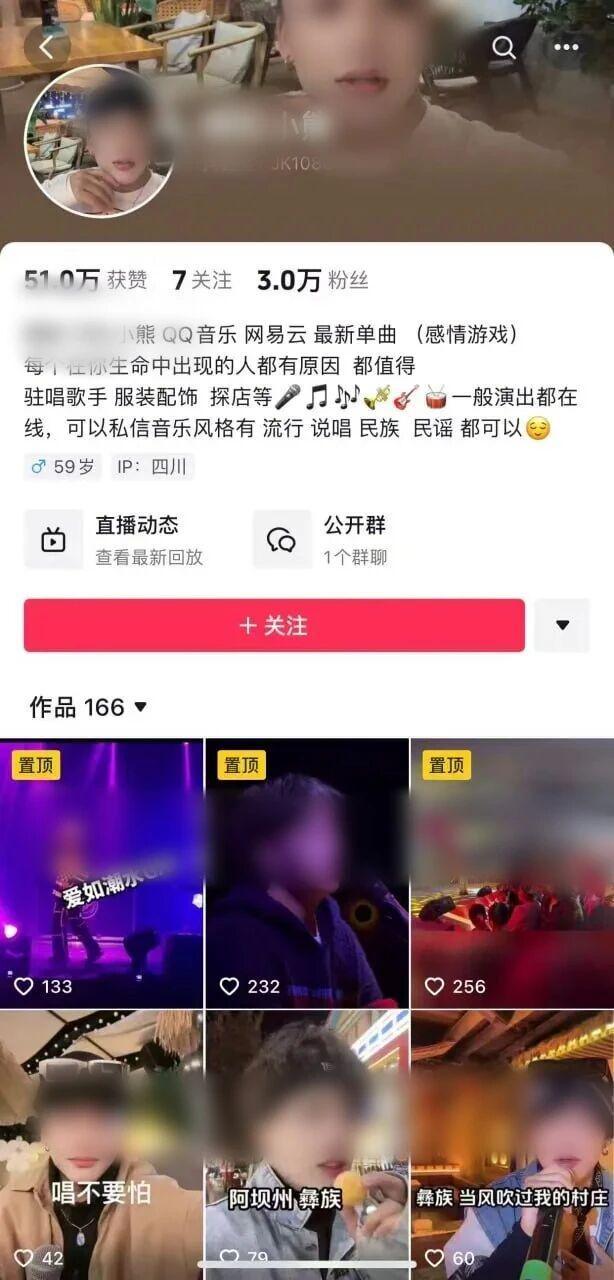Play video 彝族 当风吹过我的村庄
Image resolution: width=614 pixels, height=1280 pixels.
tap(512, 1140)
